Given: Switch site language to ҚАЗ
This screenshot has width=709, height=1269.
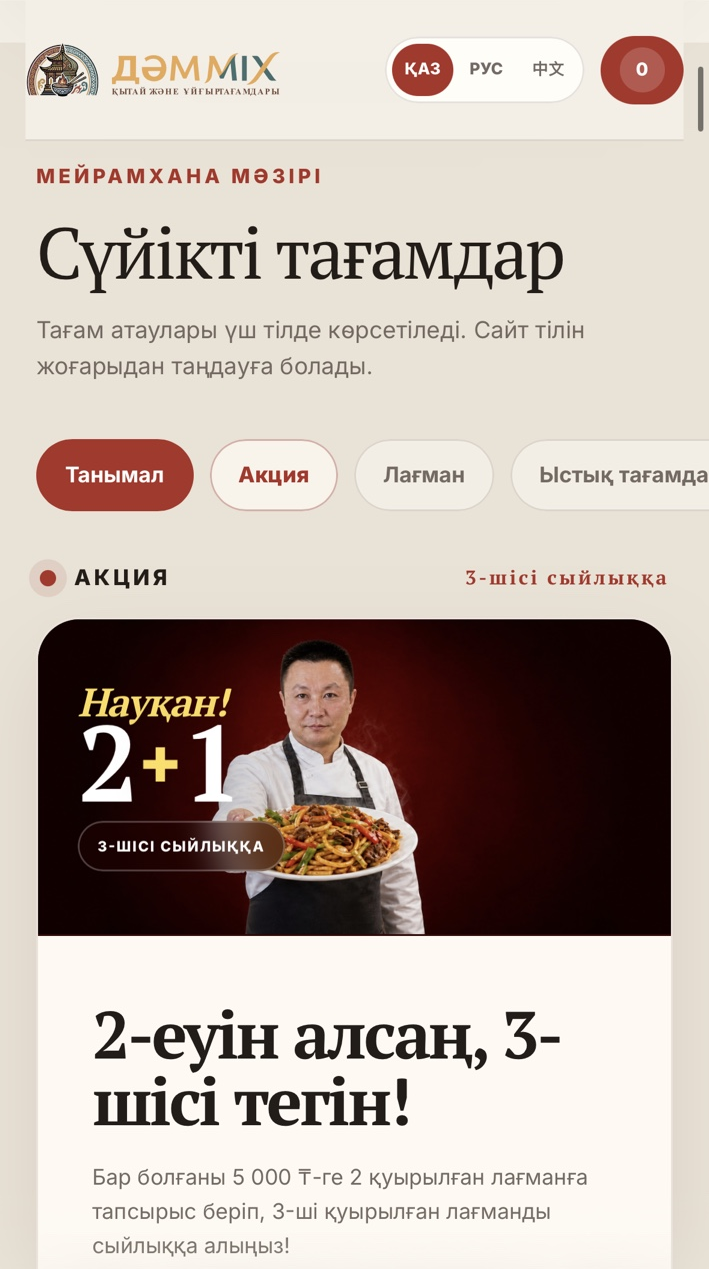Looking at the screenshot, I should 422,69.
